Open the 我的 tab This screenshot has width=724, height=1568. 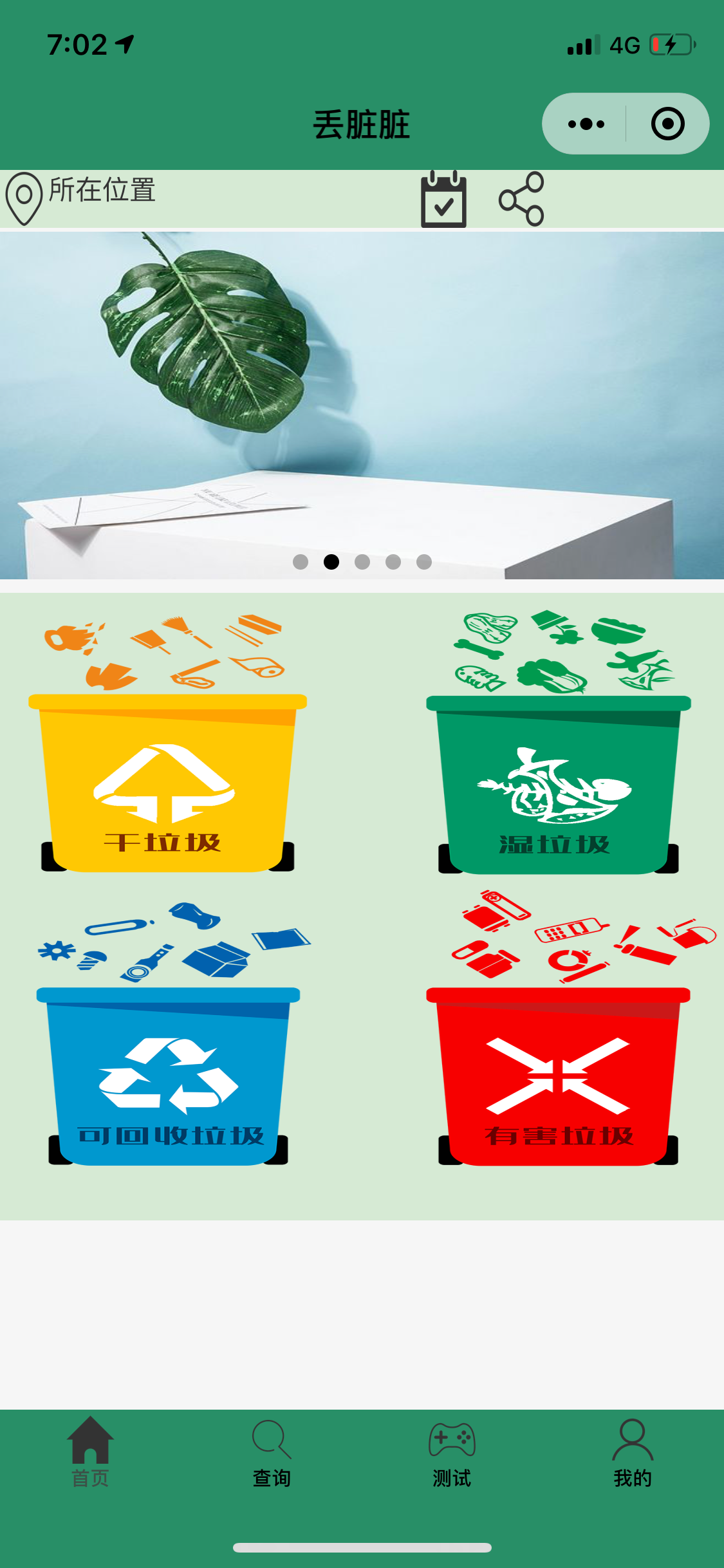click(x=633, y=1453)
